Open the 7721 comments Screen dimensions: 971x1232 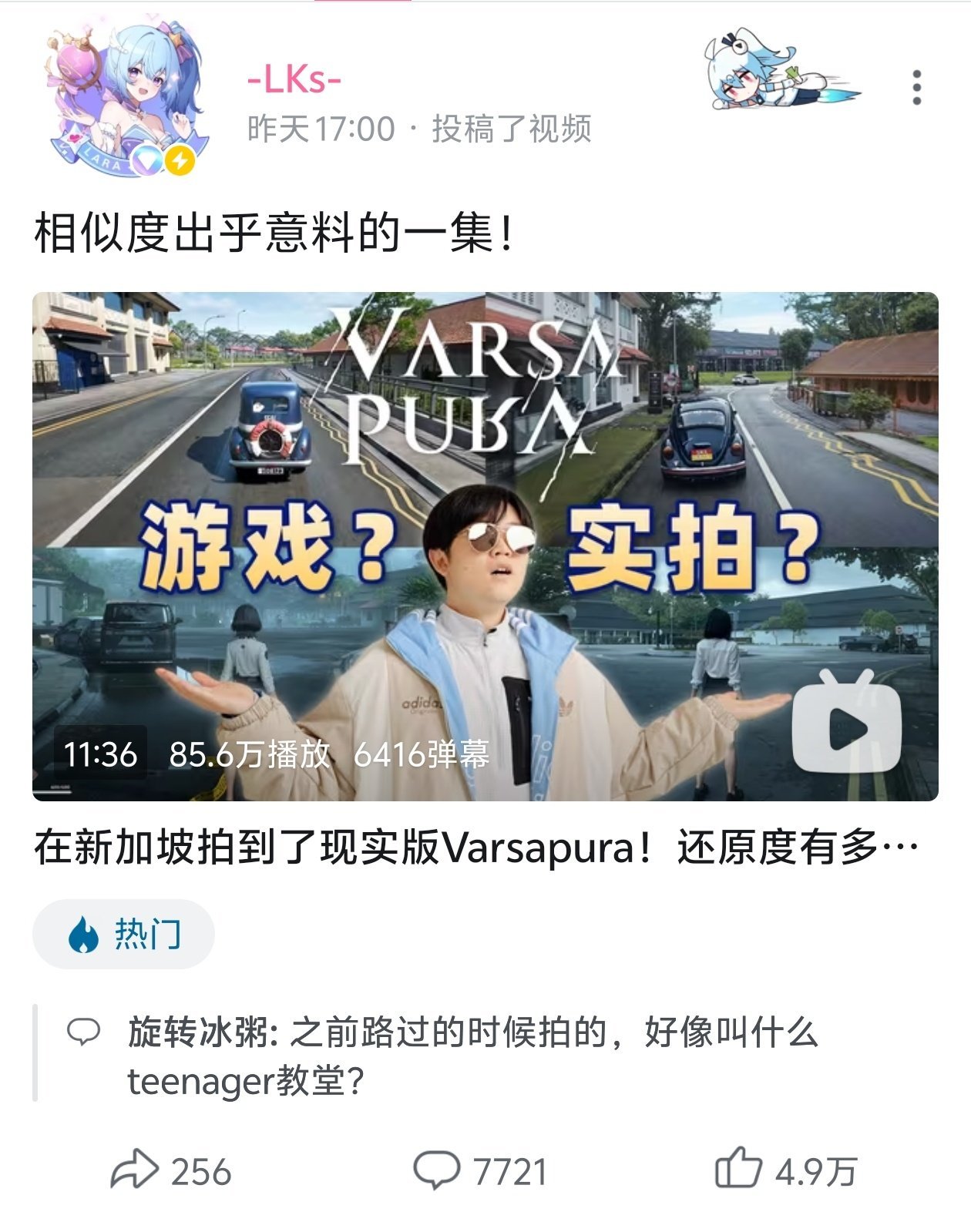(x=481, y=1171)
